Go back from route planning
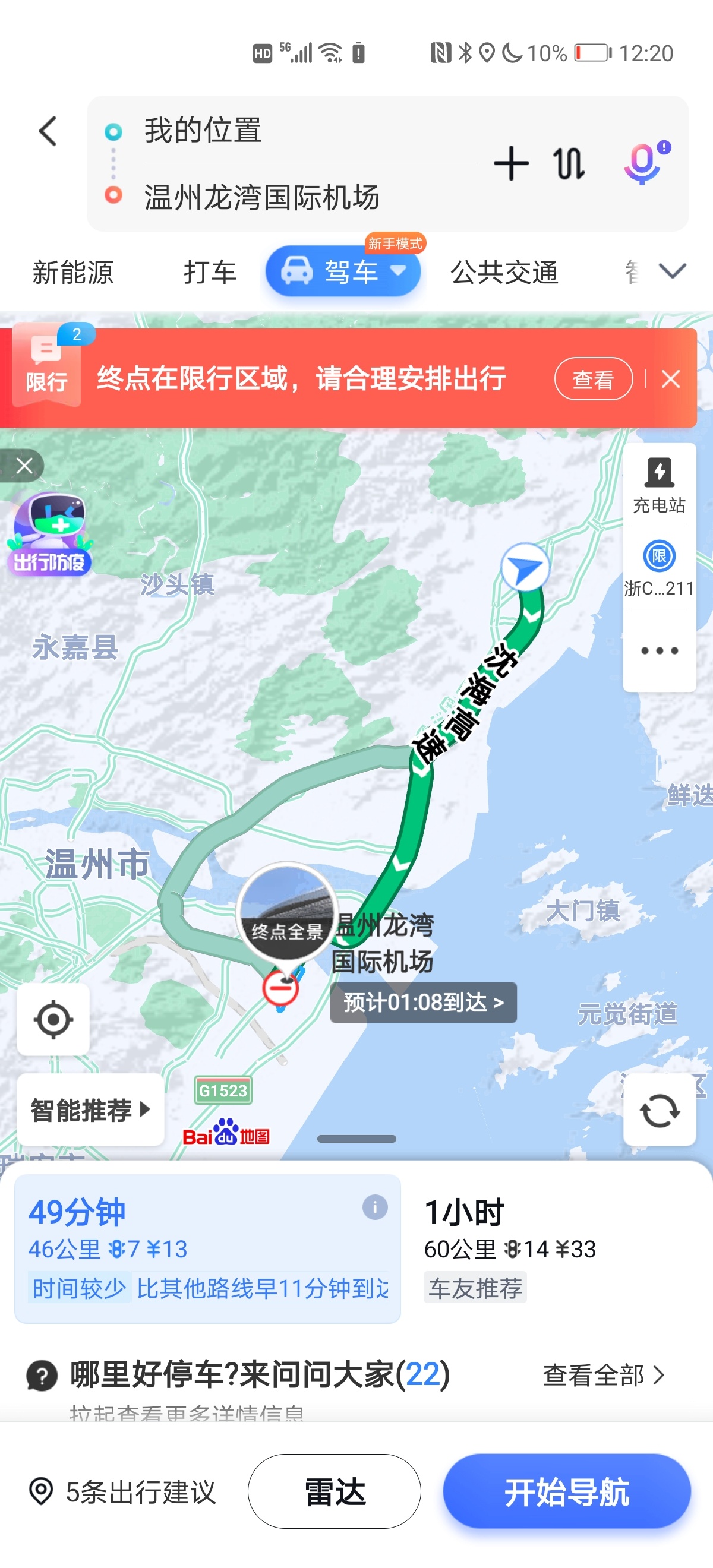Image resolution: width=713 pixels, height=1568 pixels. 48,131
